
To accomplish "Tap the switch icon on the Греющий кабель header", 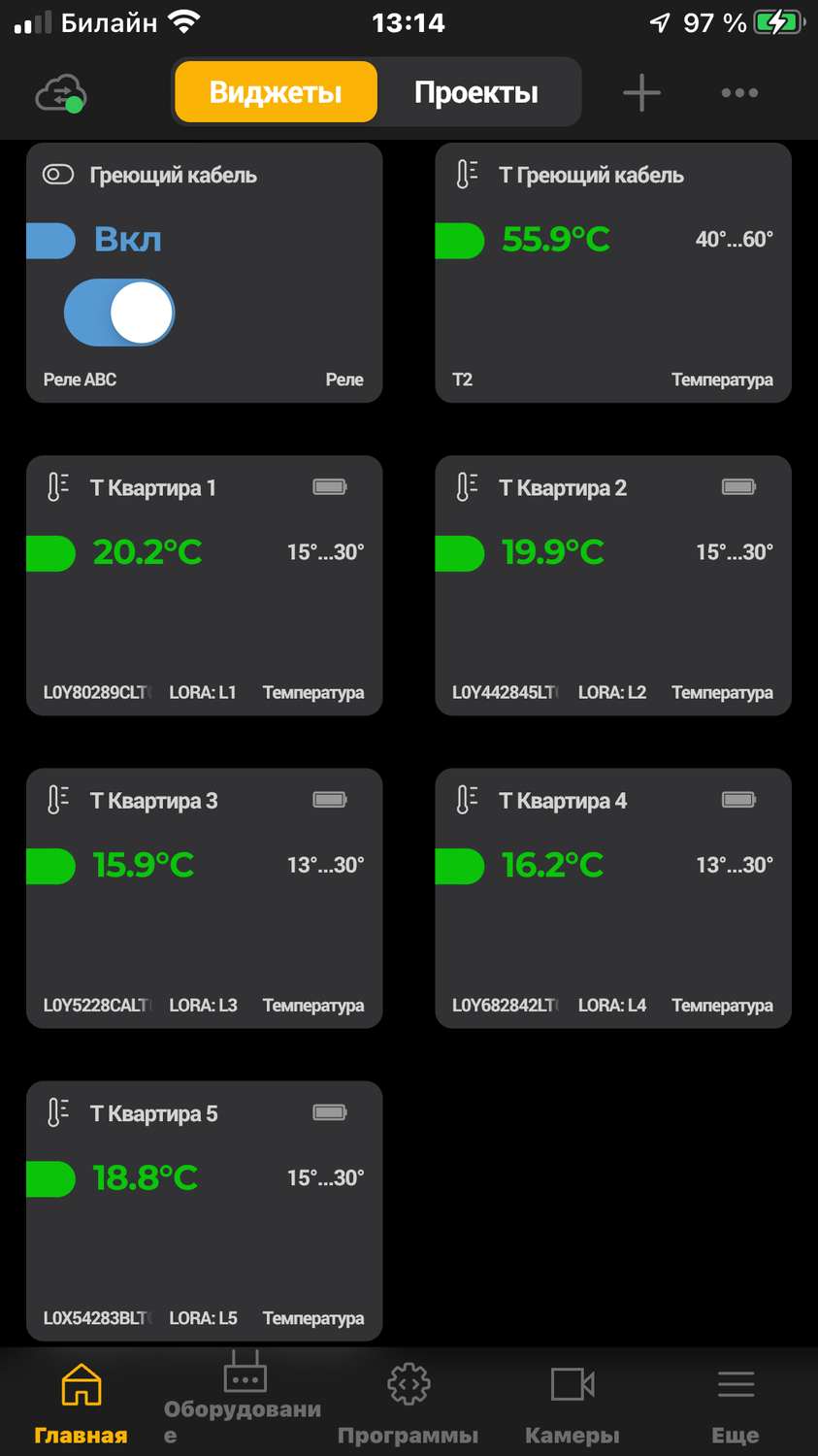I will click(58, 175).
